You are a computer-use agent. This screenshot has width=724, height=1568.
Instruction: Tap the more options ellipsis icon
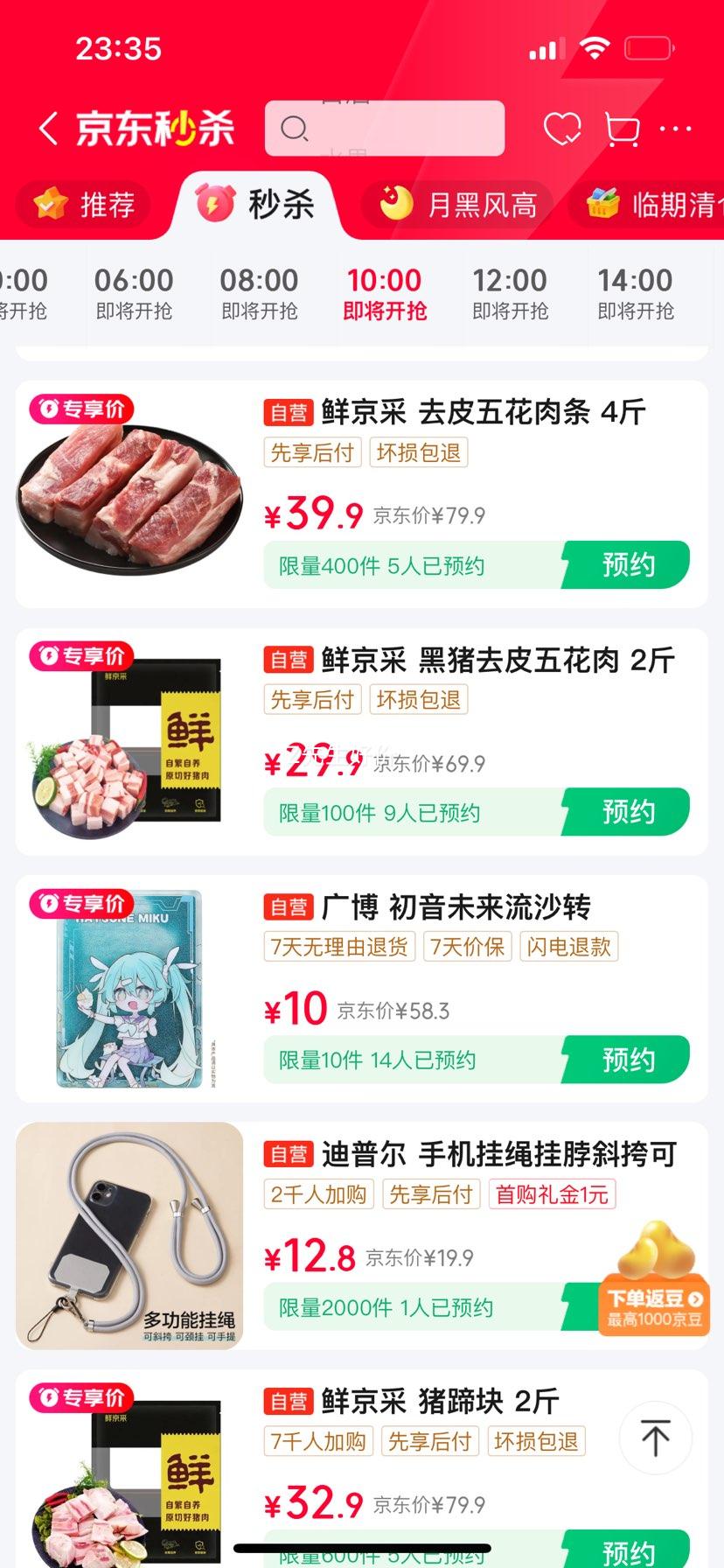pyautogui.click(x=675, y=127)
